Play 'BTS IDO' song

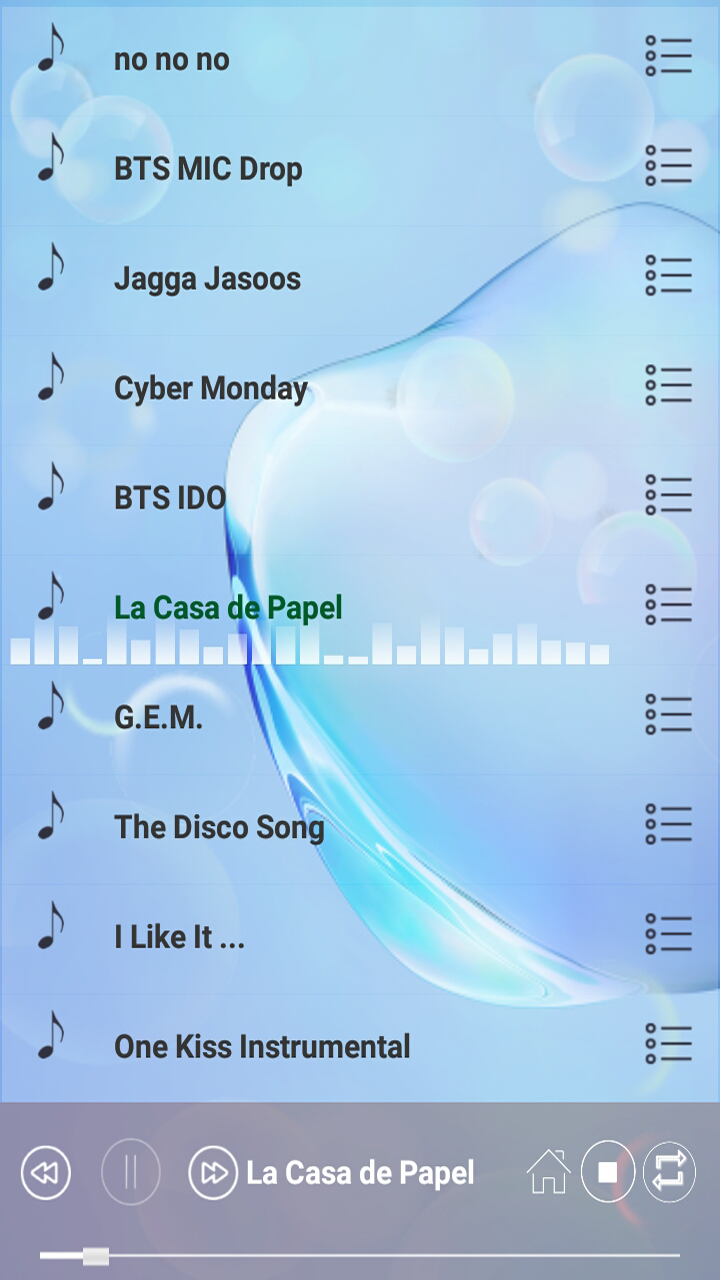(170, 498)
